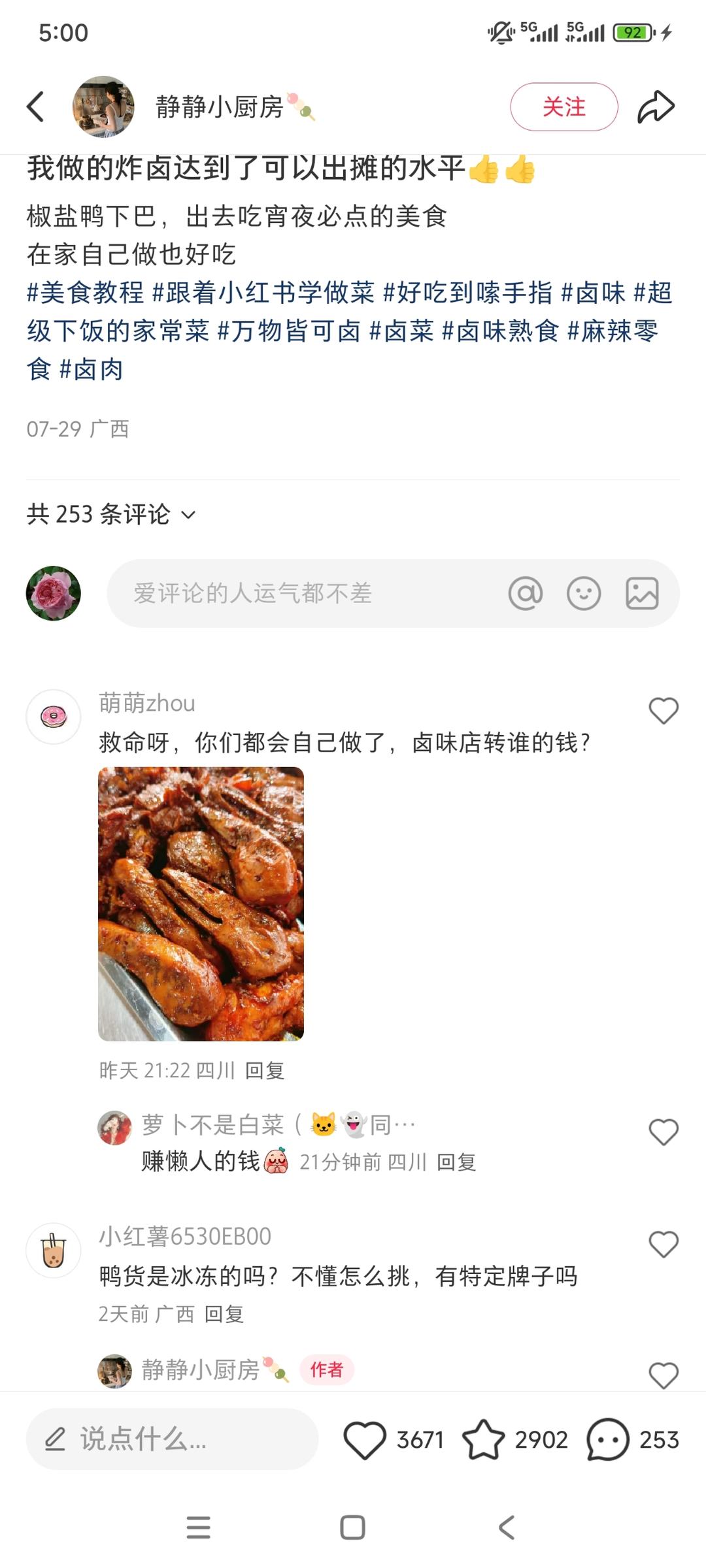
Task: Toggle the heart on 小红薯6530EB00's comment
Action: coord(665,1241)
